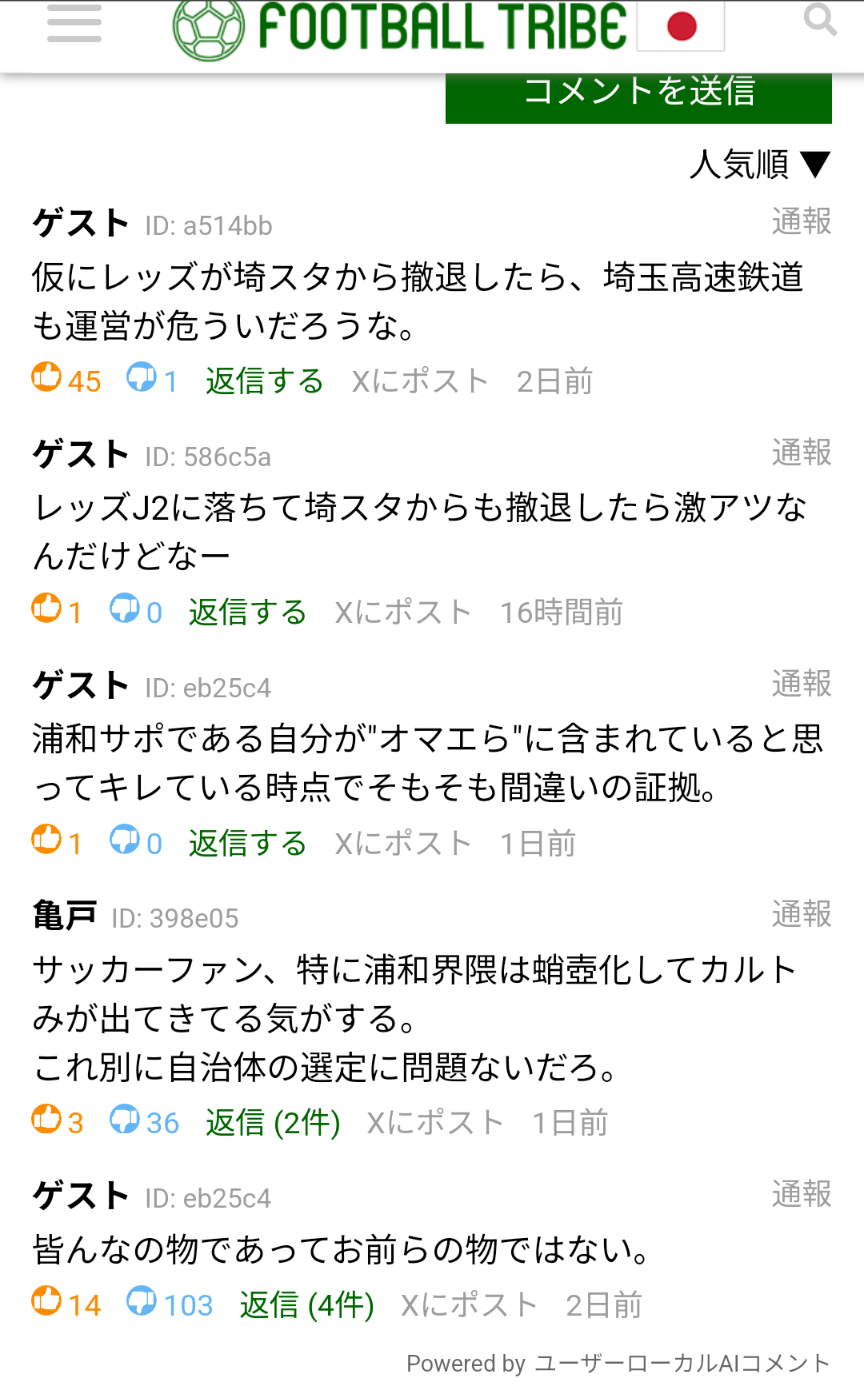Viewport: 864px width, 1397px height.
Task: Dislike the comment with 103 dislikes
Action: (141, 1302)
